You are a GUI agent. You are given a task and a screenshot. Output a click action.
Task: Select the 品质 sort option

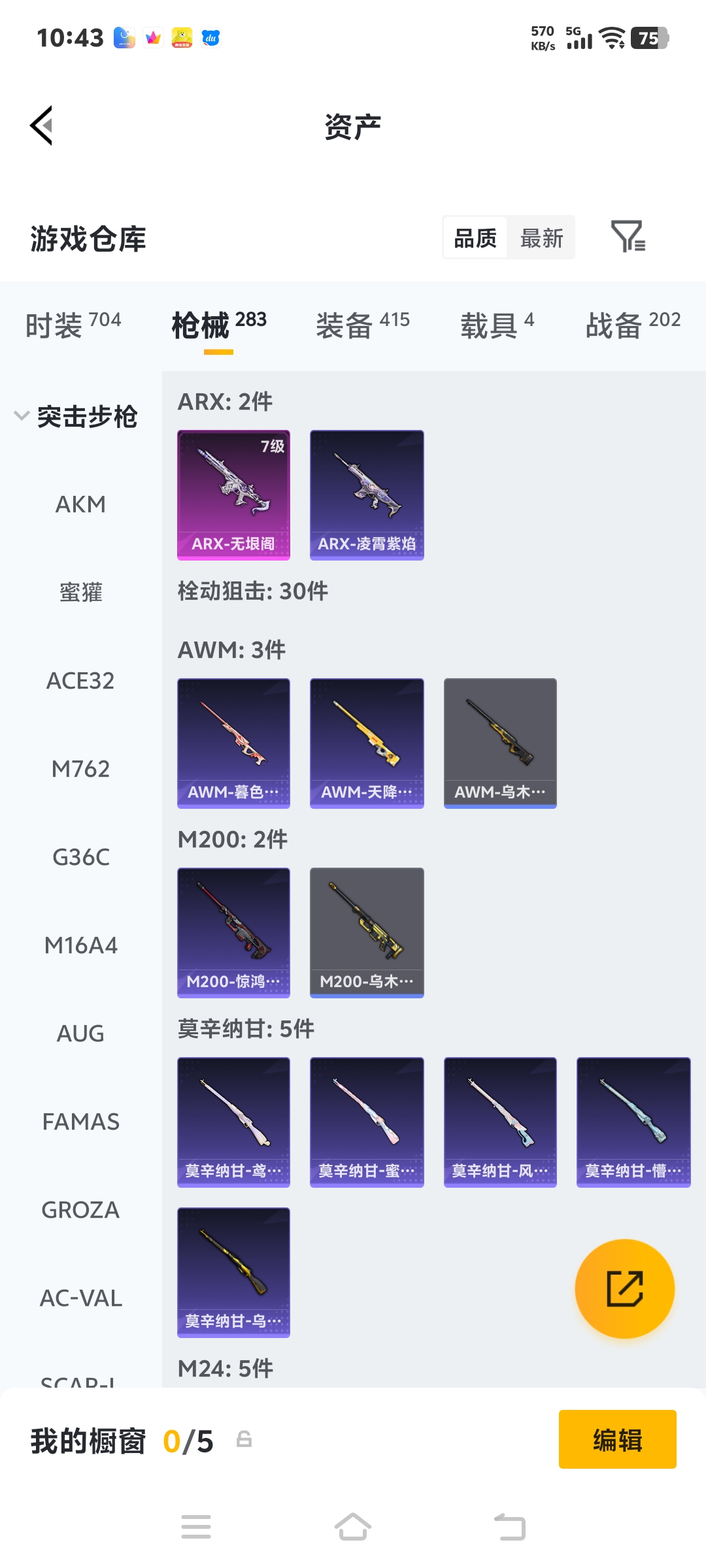(x=474, y=238)
